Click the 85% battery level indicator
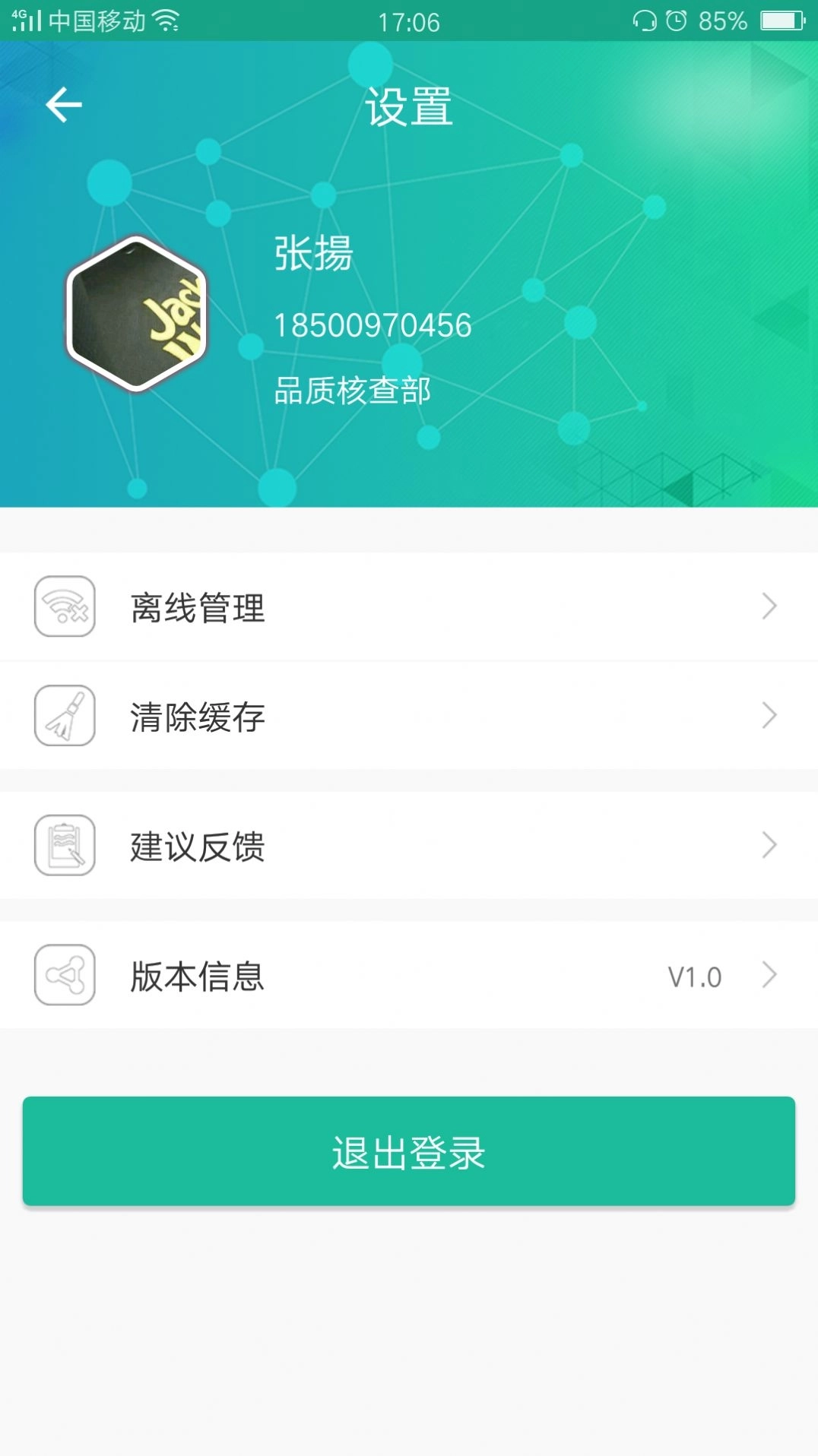This screenshot has height=1456, width=818. click(x=721, y=21)
